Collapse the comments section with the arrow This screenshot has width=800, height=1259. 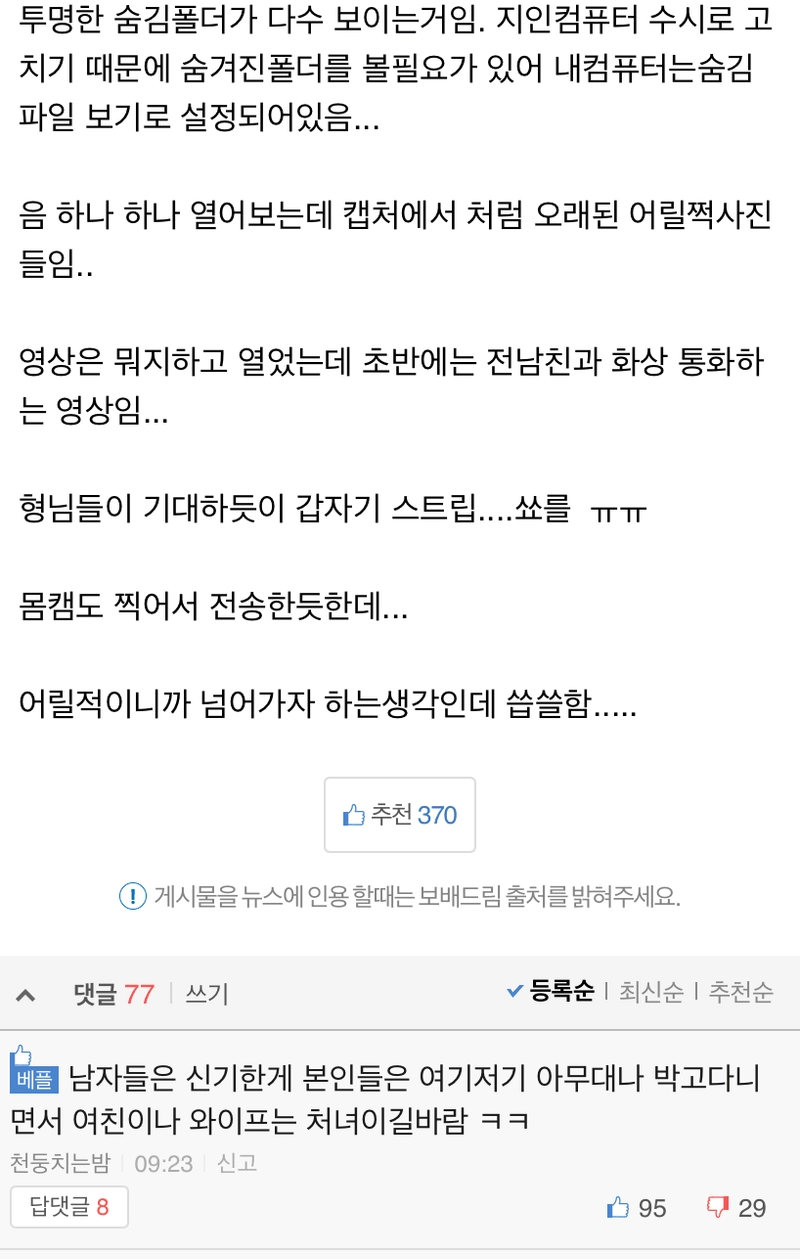tap(26, 995)
